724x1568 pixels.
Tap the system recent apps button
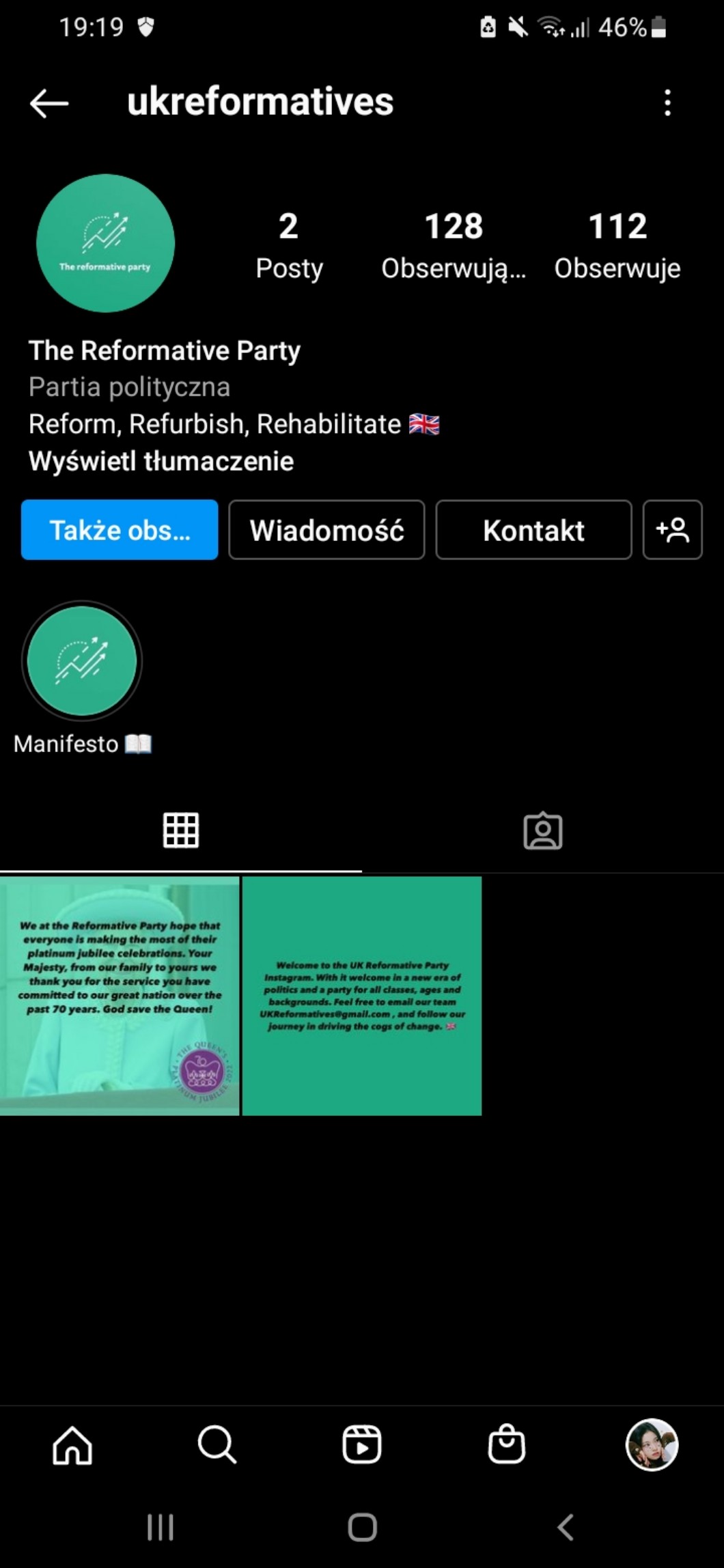[160, 1527]
